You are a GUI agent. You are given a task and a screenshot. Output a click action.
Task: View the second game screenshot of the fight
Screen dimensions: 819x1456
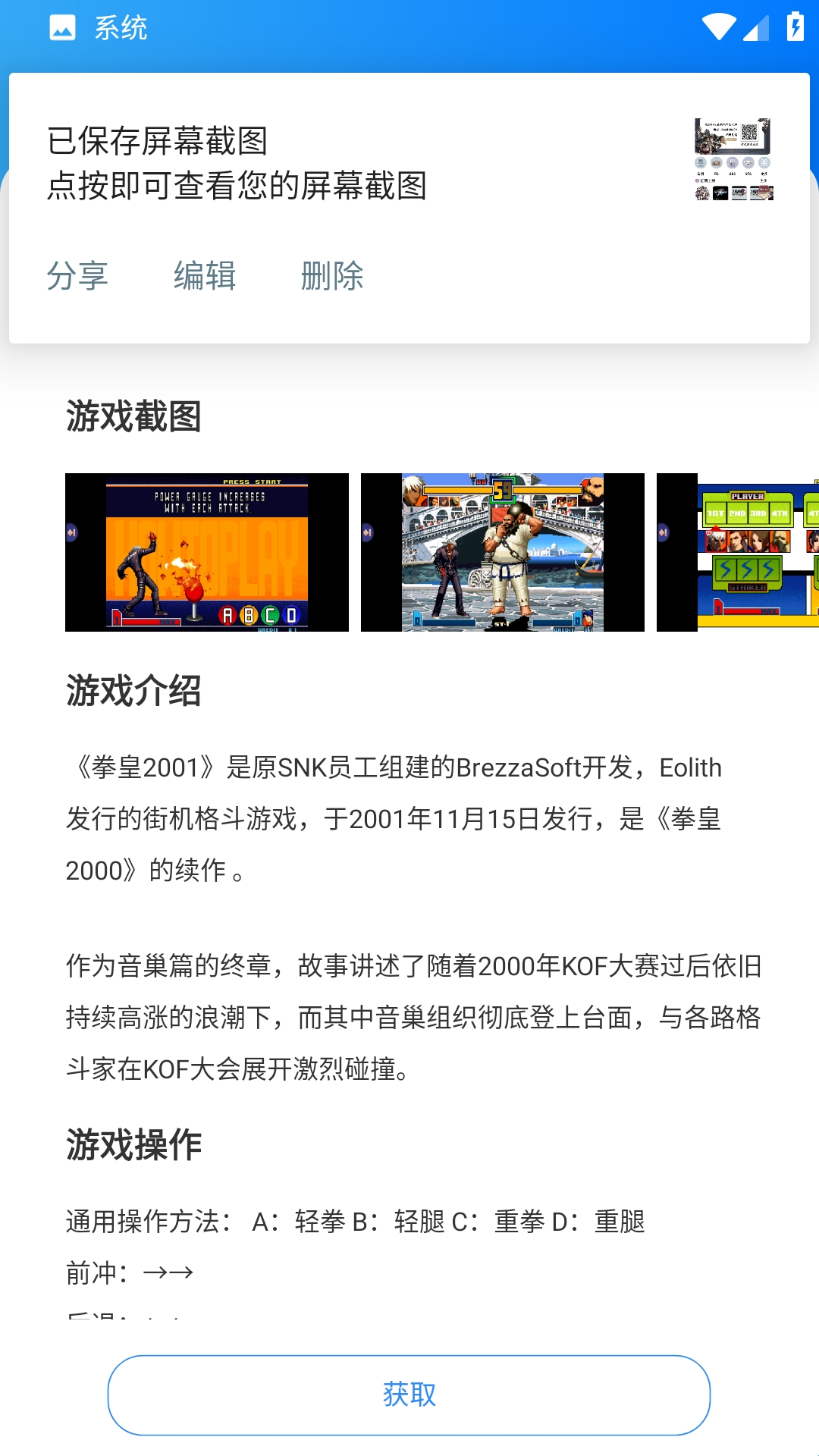(x=503, y=552)
